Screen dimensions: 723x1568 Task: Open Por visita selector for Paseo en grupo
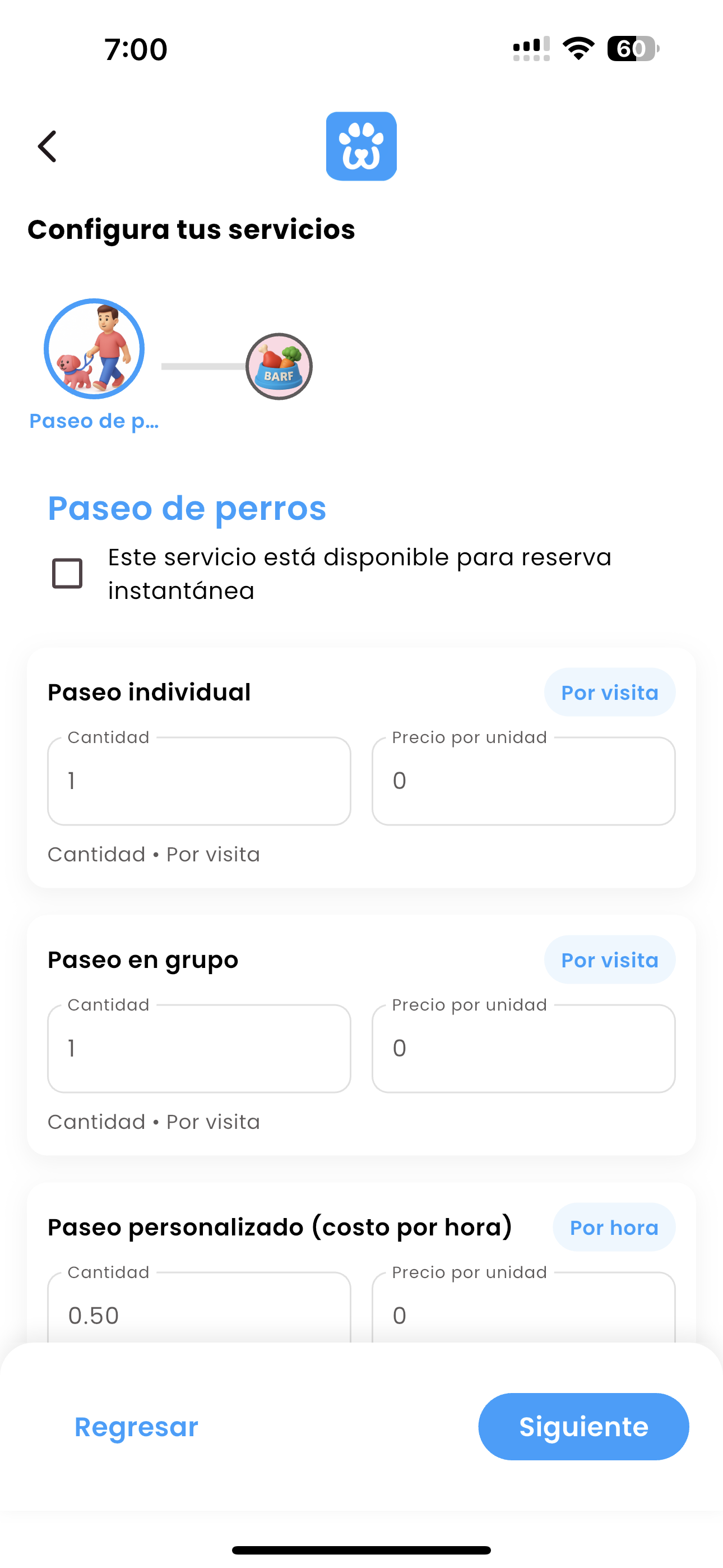tap(609, 960)
